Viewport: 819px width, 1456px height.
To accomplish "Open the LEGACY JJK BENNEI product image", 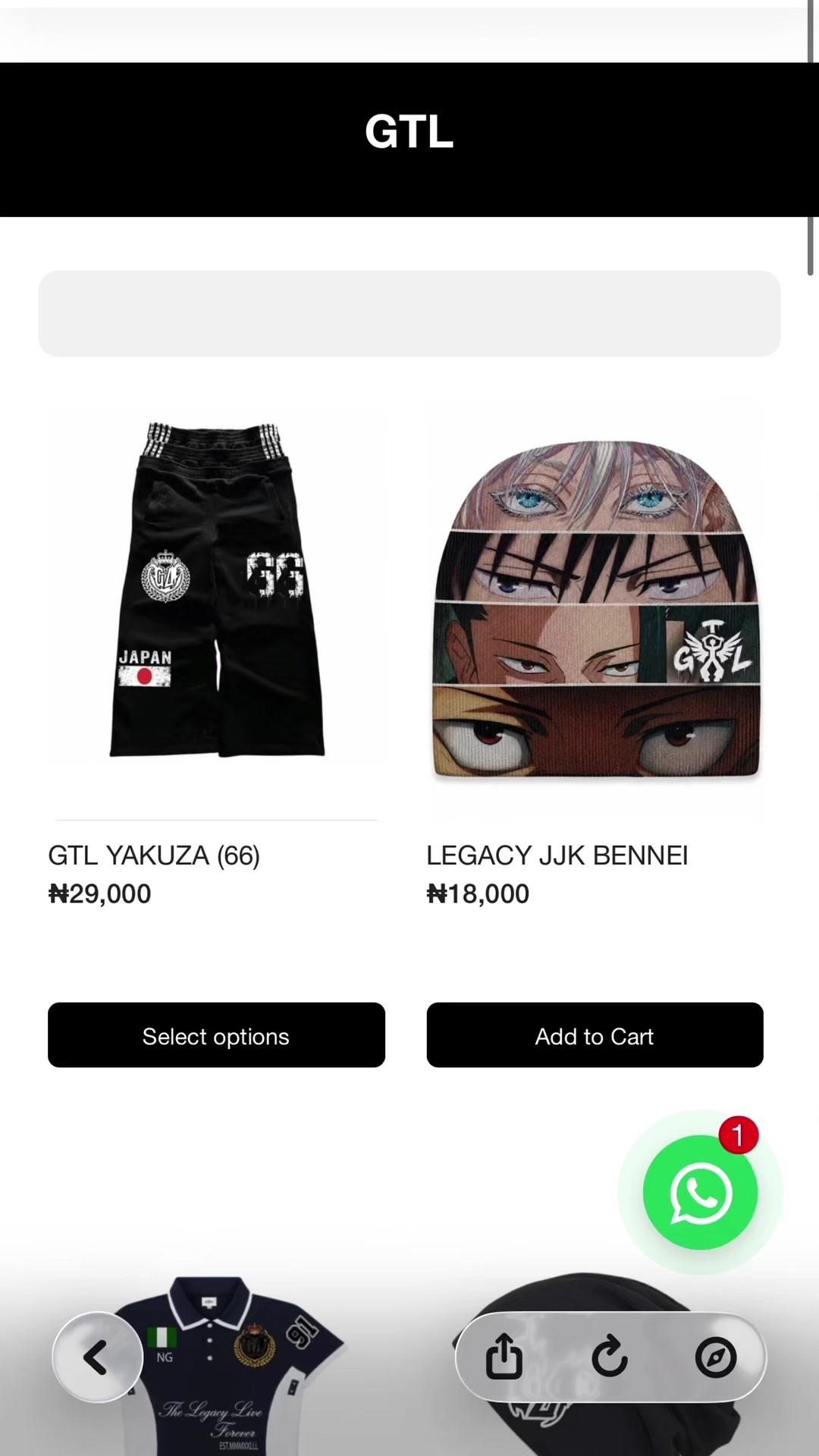I will (x=595, y=608).
